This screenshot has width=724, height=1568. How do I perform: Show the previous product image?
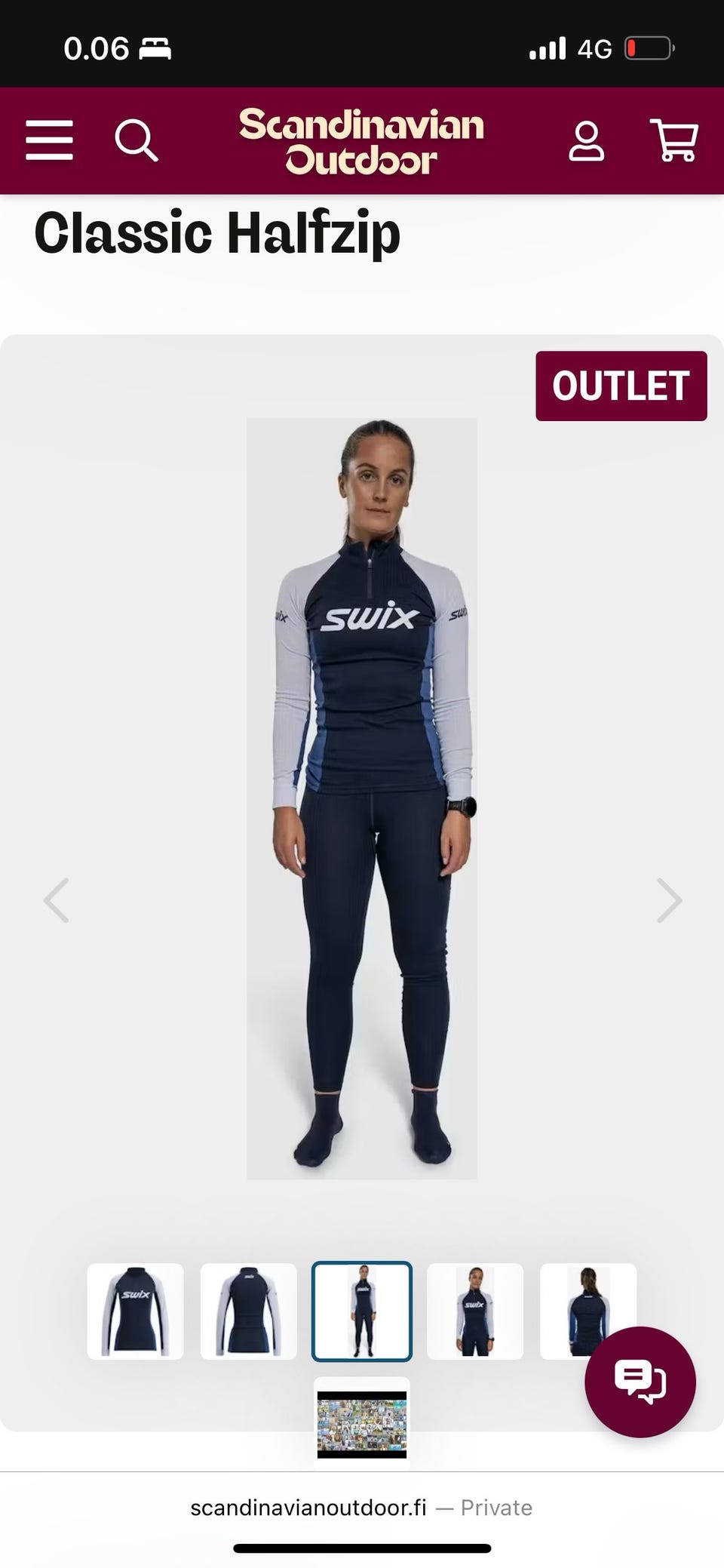57,899
